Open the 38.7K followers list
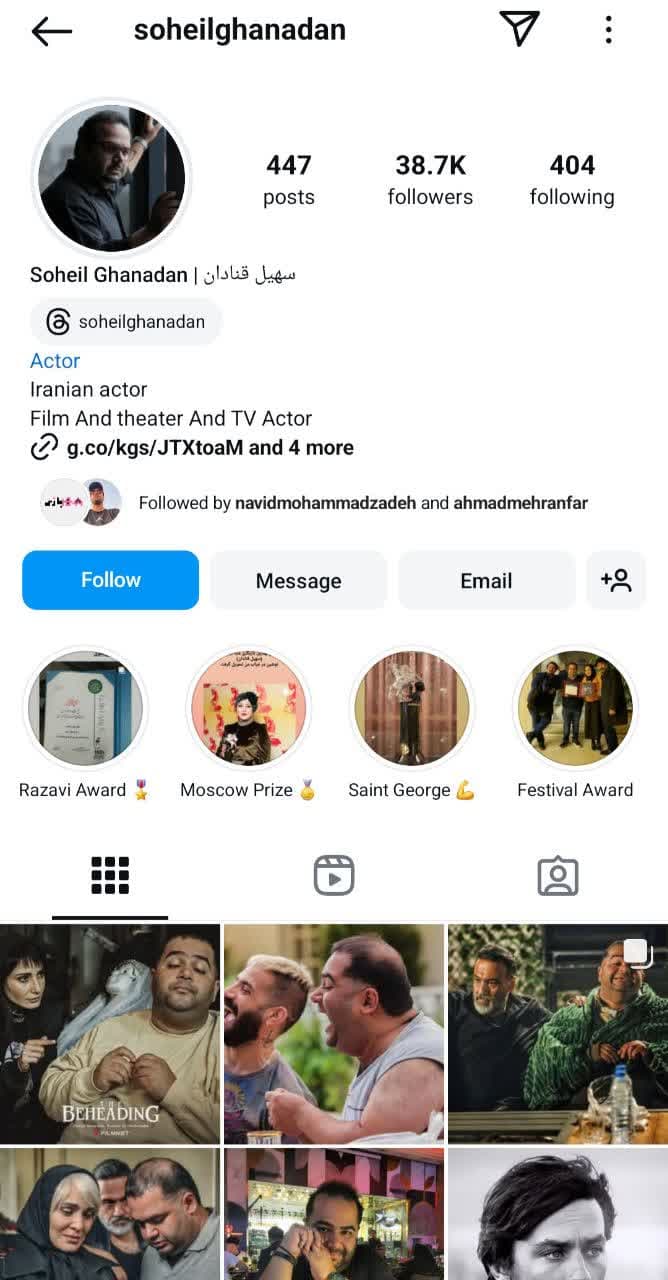The height and width of the screenshot is (1280, 668). 430,179
